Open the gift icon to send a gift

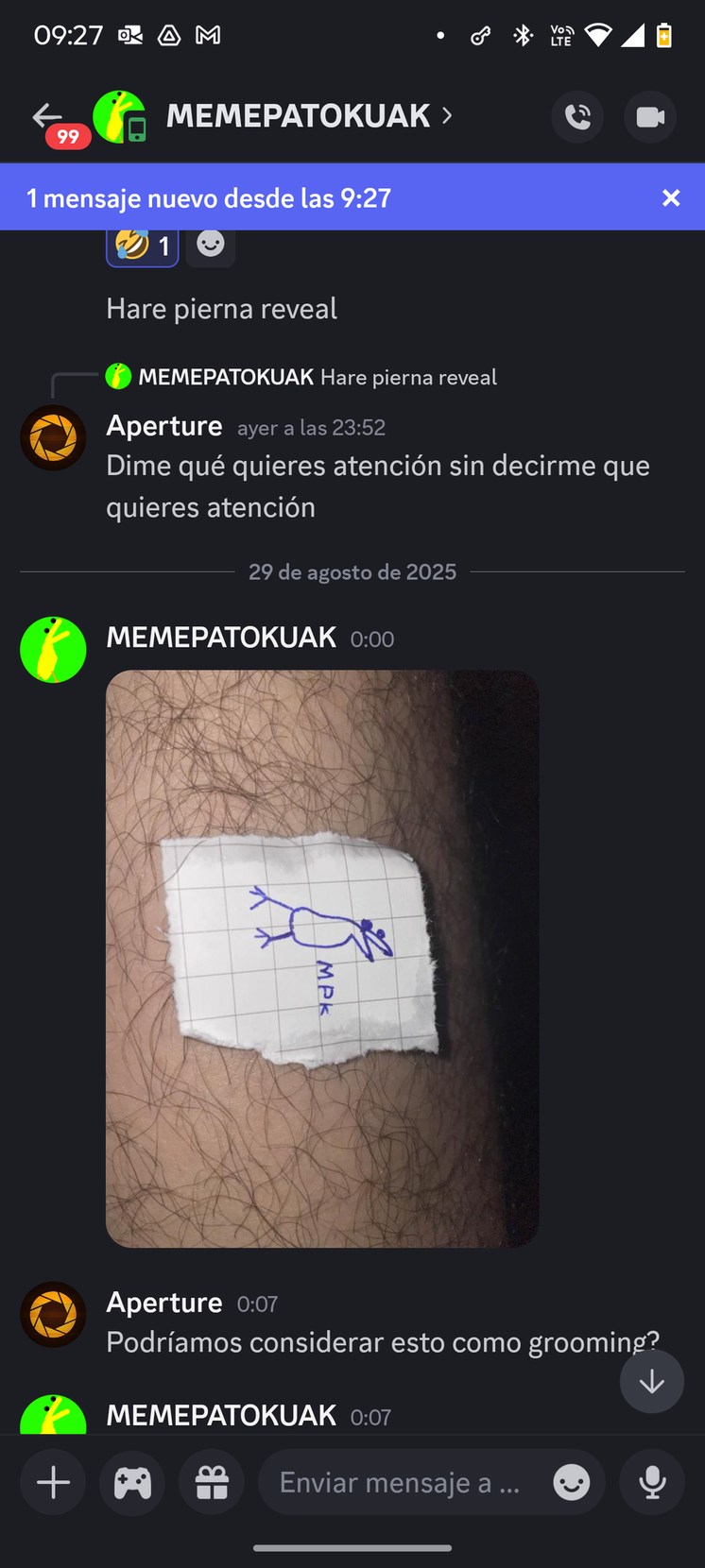coord(211,1482)
